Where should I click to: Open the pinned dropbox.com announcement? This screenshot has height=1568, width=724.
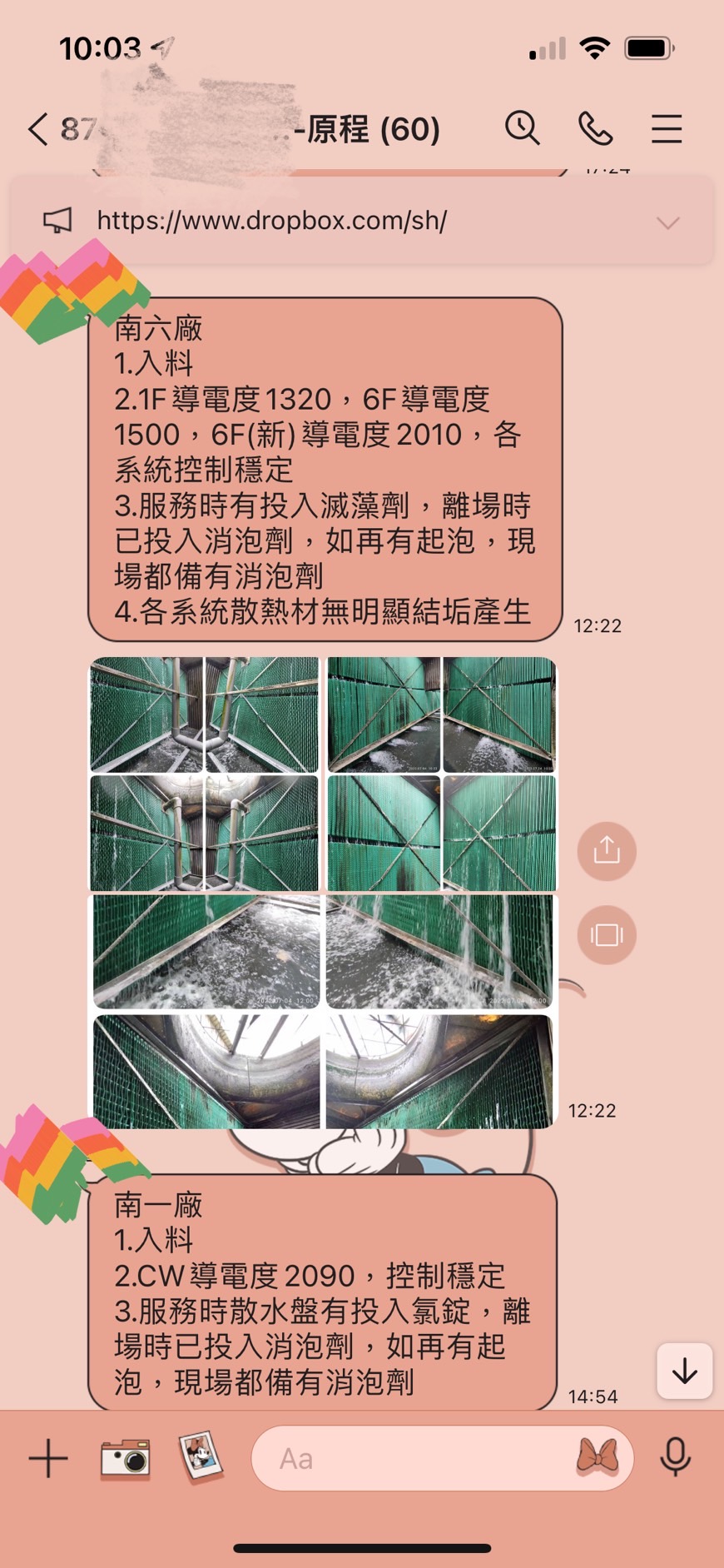272,221
